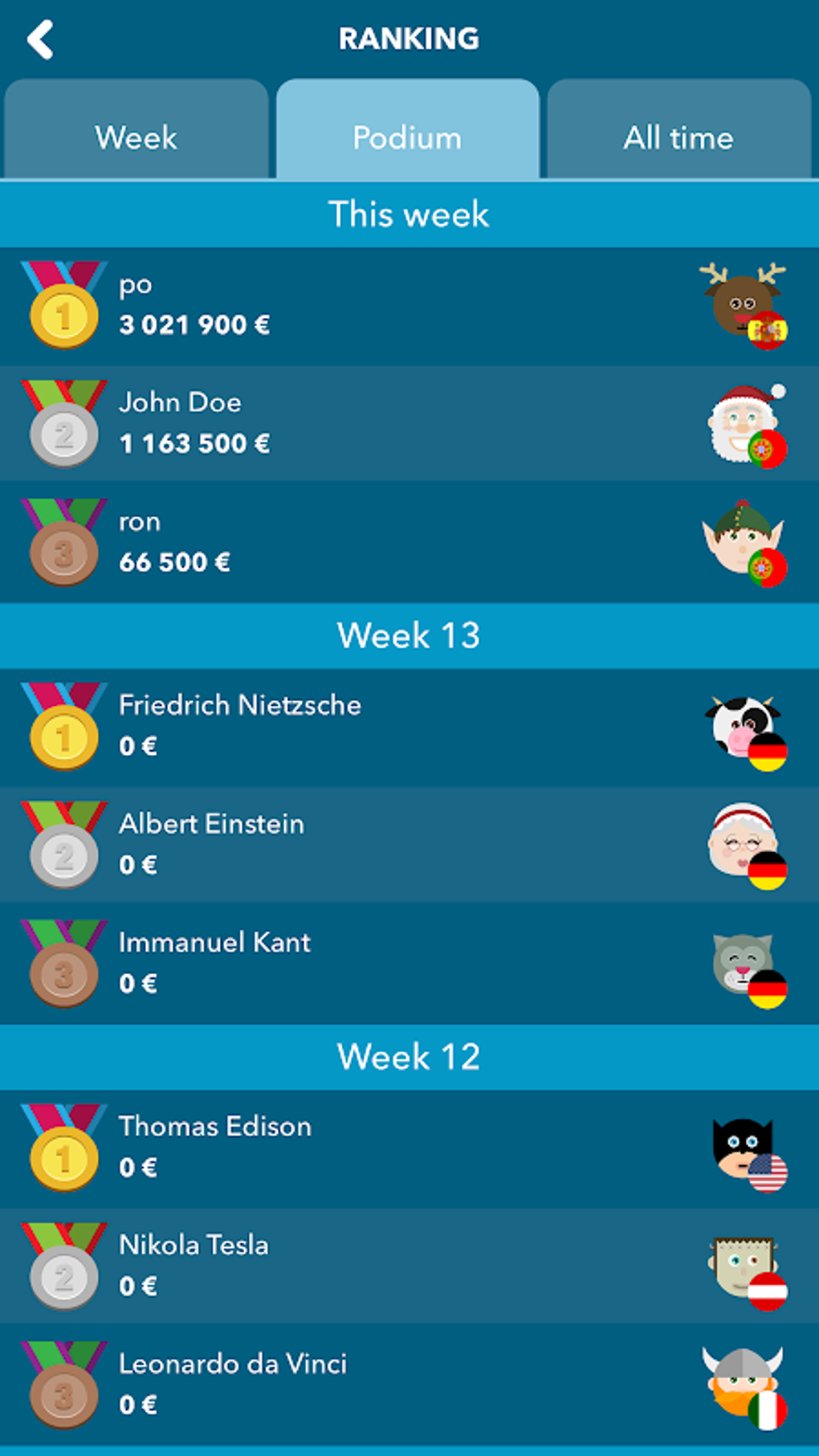This screenshot has width=819, height=1456.
Task: Go back from the Ranking screen
Action: (x=40, y=39)
